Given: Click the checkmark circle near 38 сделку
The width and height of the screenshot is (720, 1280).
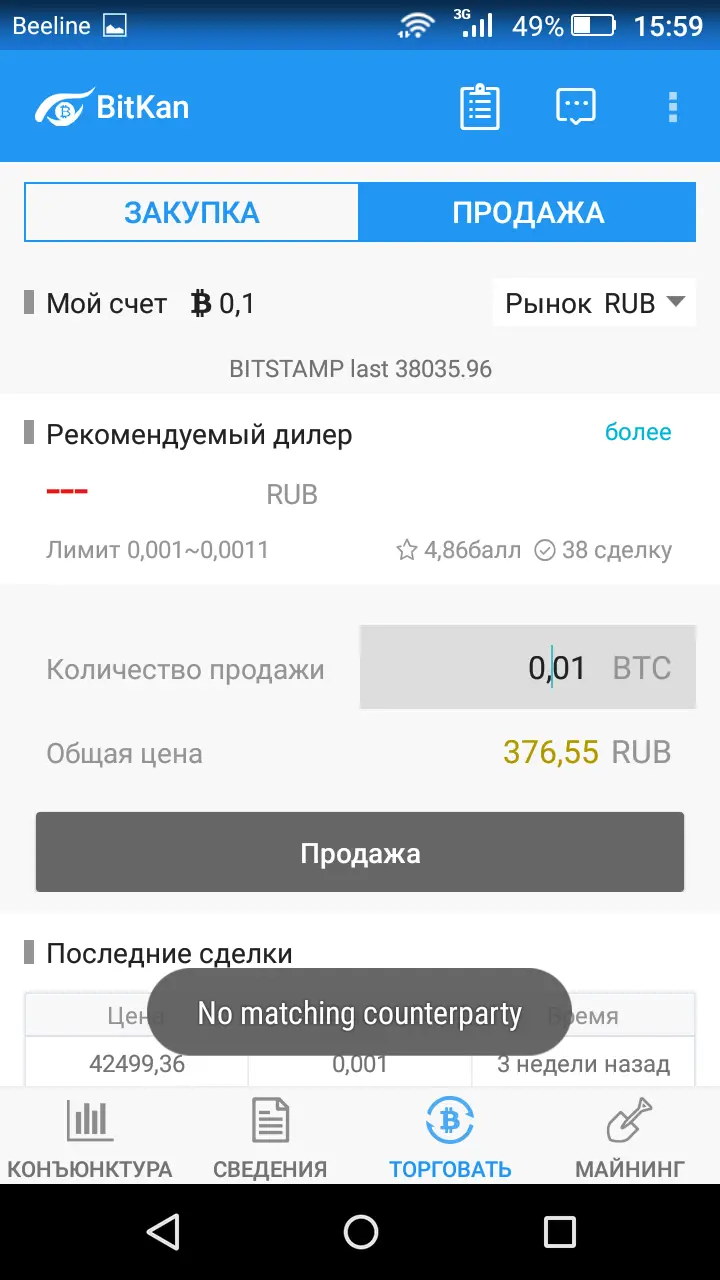Looking at the screenshot, I should point(546,549).
